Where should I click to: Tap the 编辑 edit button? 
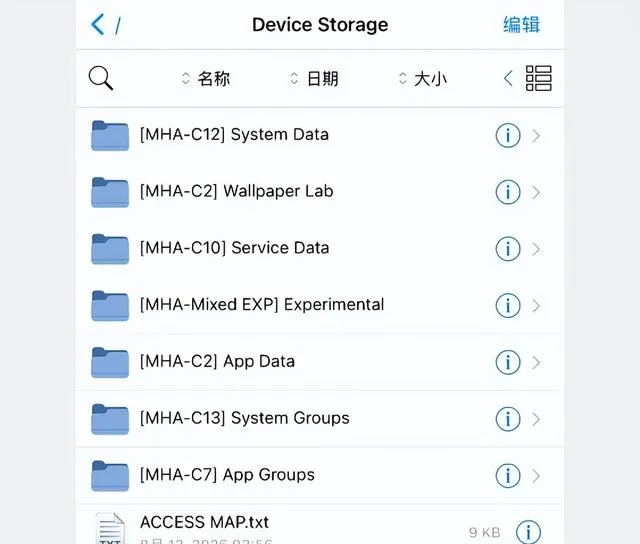pos(521,24)
